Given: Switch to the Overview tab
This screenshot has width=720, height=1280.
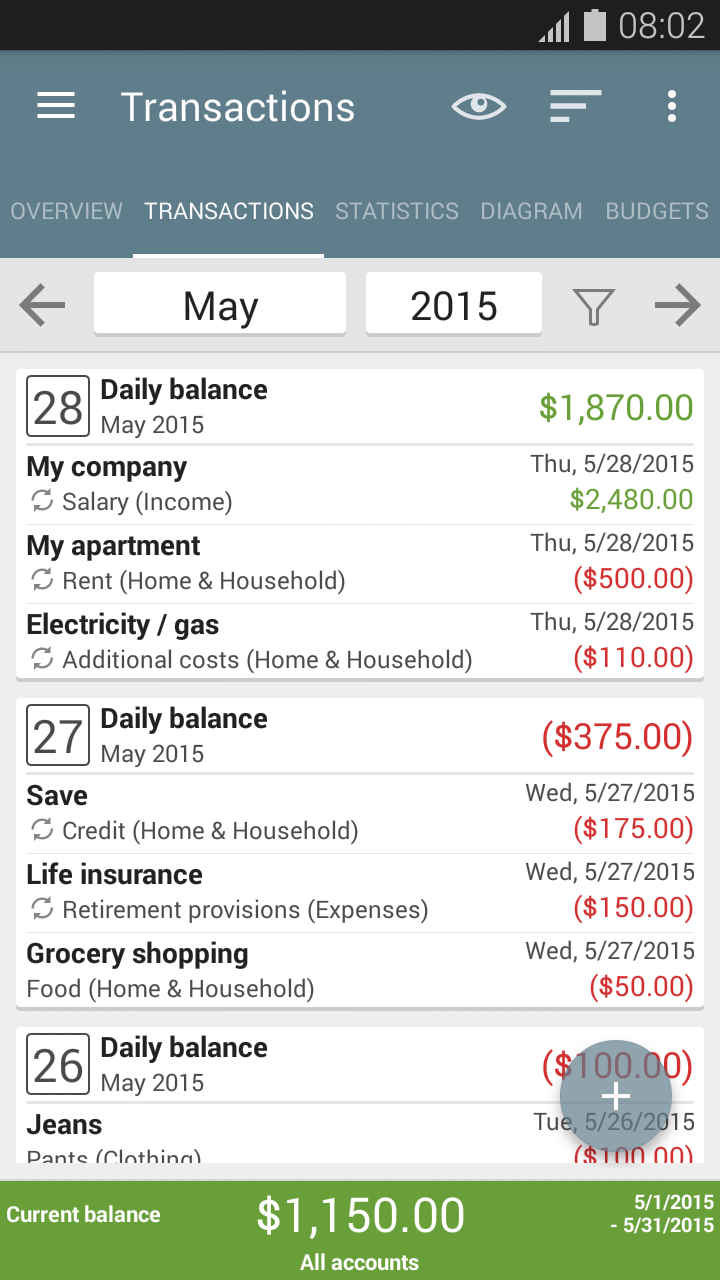Looking at the screenshot, I should tap(66, 211).
